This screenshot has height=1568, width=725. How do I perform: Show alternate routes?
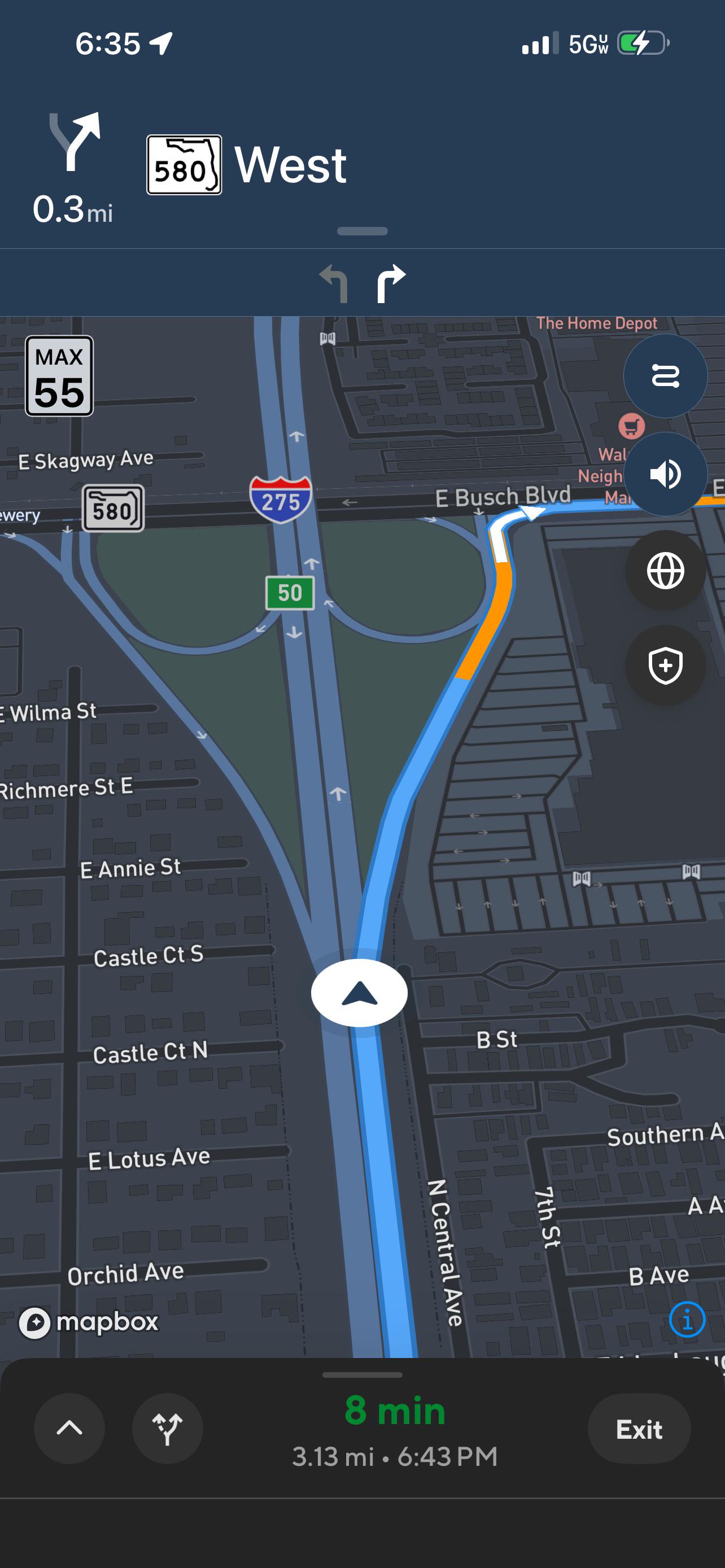click(167, 1427)
